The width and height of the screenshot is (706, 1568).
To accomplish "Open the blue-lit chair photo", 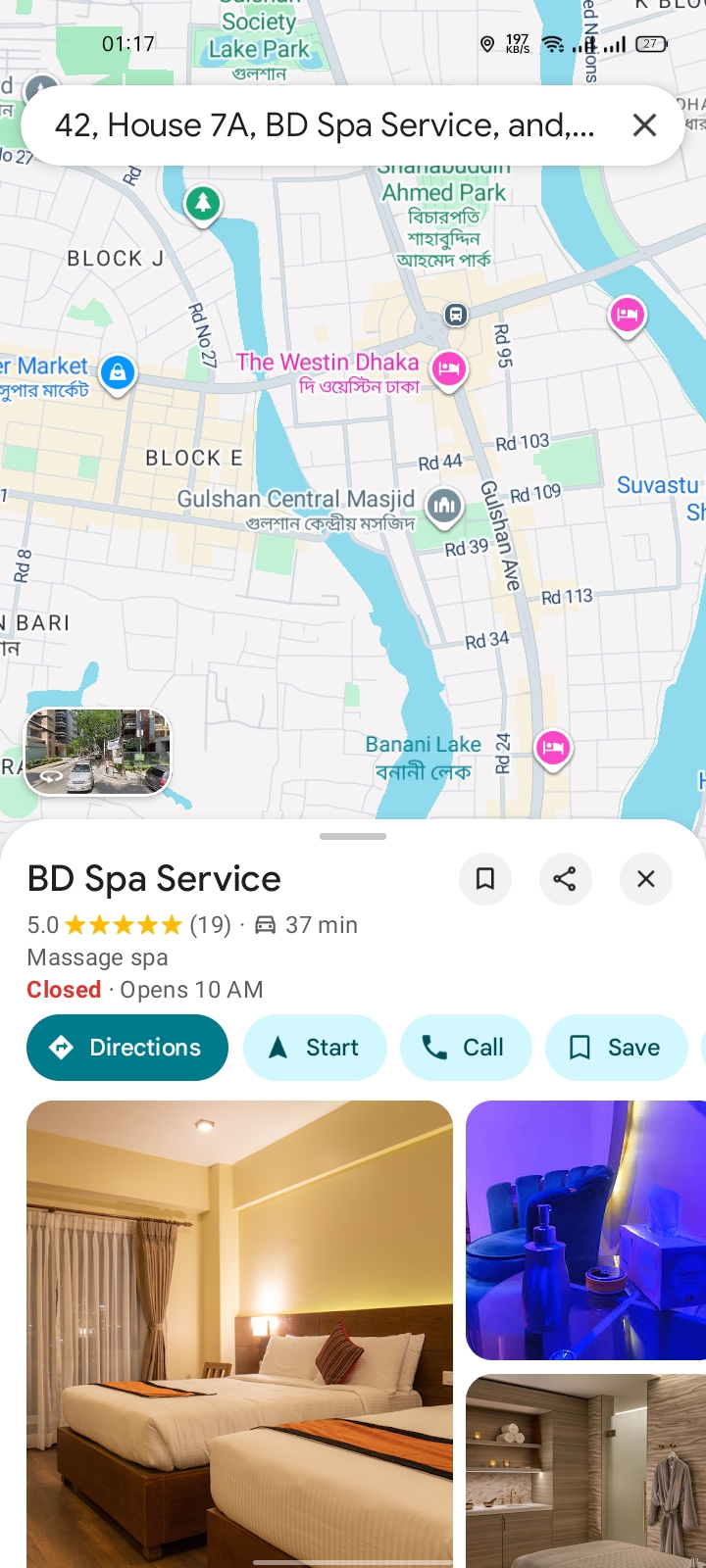I will click(x=585, y=1230).
